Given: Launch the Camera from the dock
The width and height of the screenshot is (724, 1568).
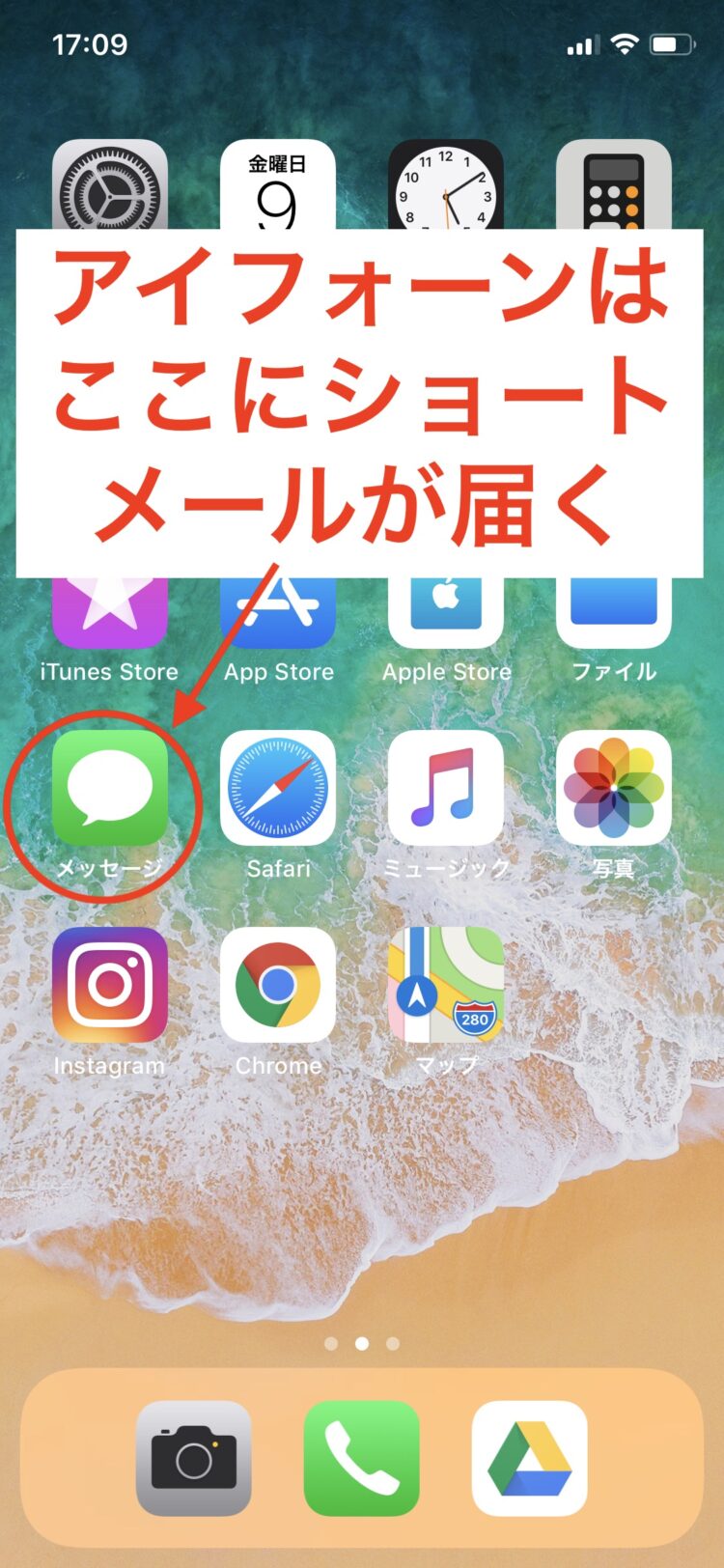Looking at the screenshot, I should (x=193, y=1458).
